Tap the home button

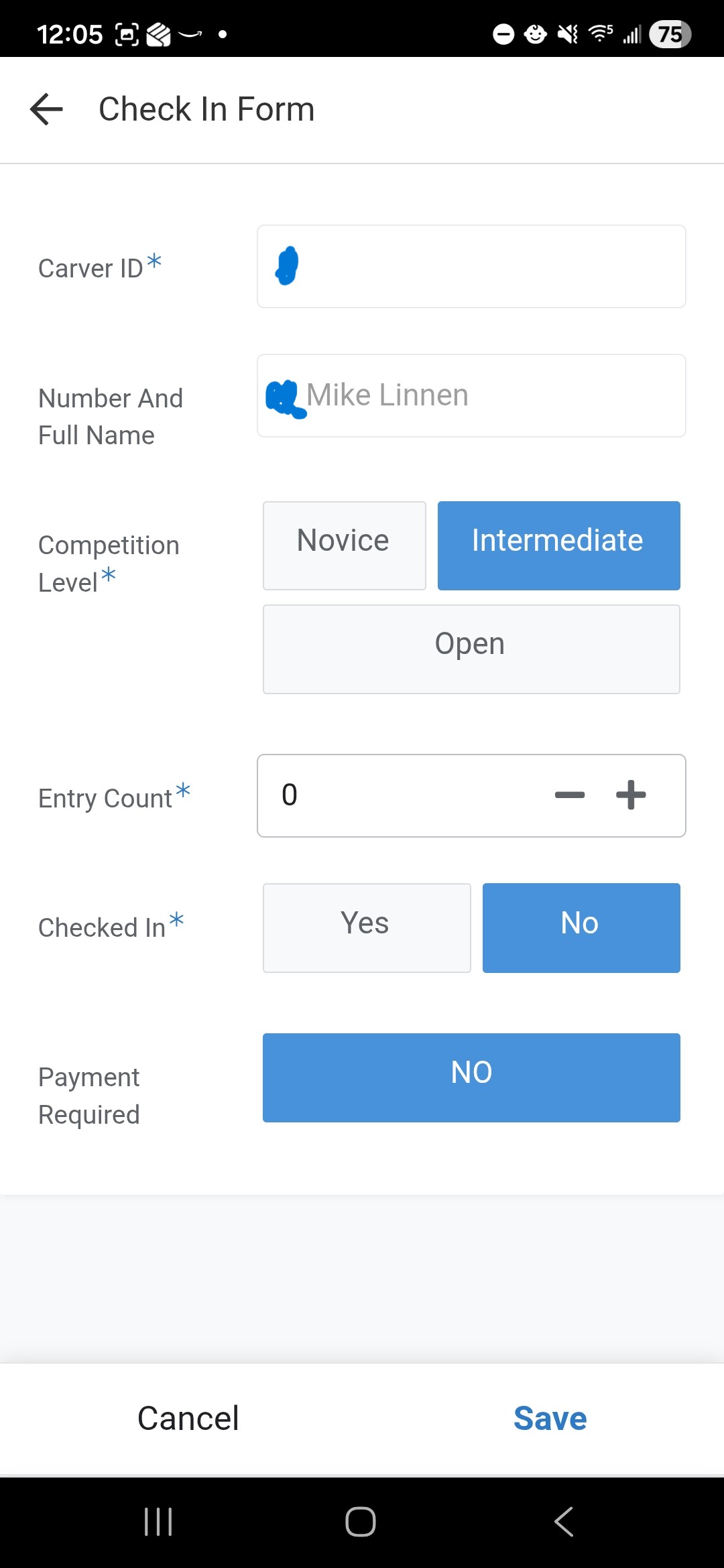(360, 1520)
